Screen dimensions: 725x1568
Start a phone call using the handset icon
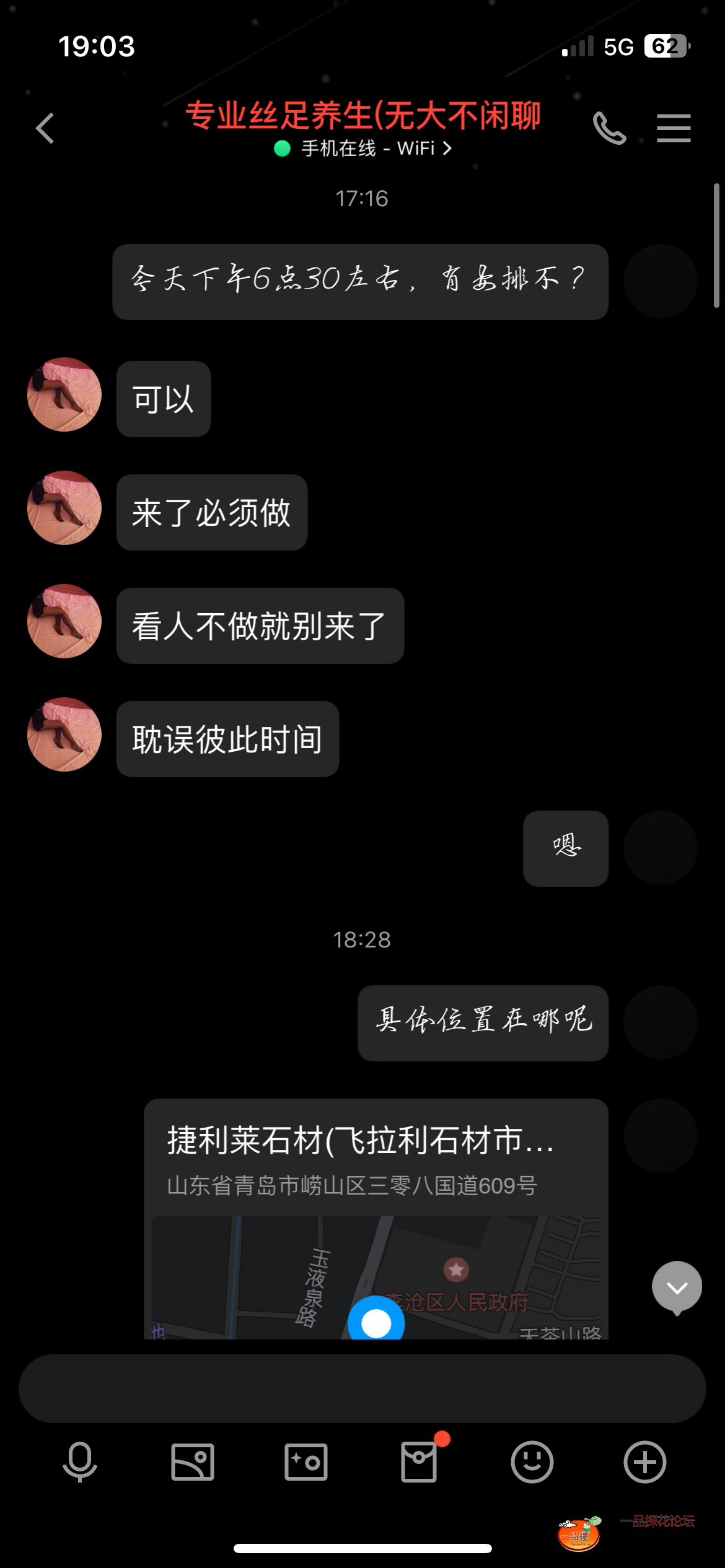pyautogui.click(x=609, y=128)
